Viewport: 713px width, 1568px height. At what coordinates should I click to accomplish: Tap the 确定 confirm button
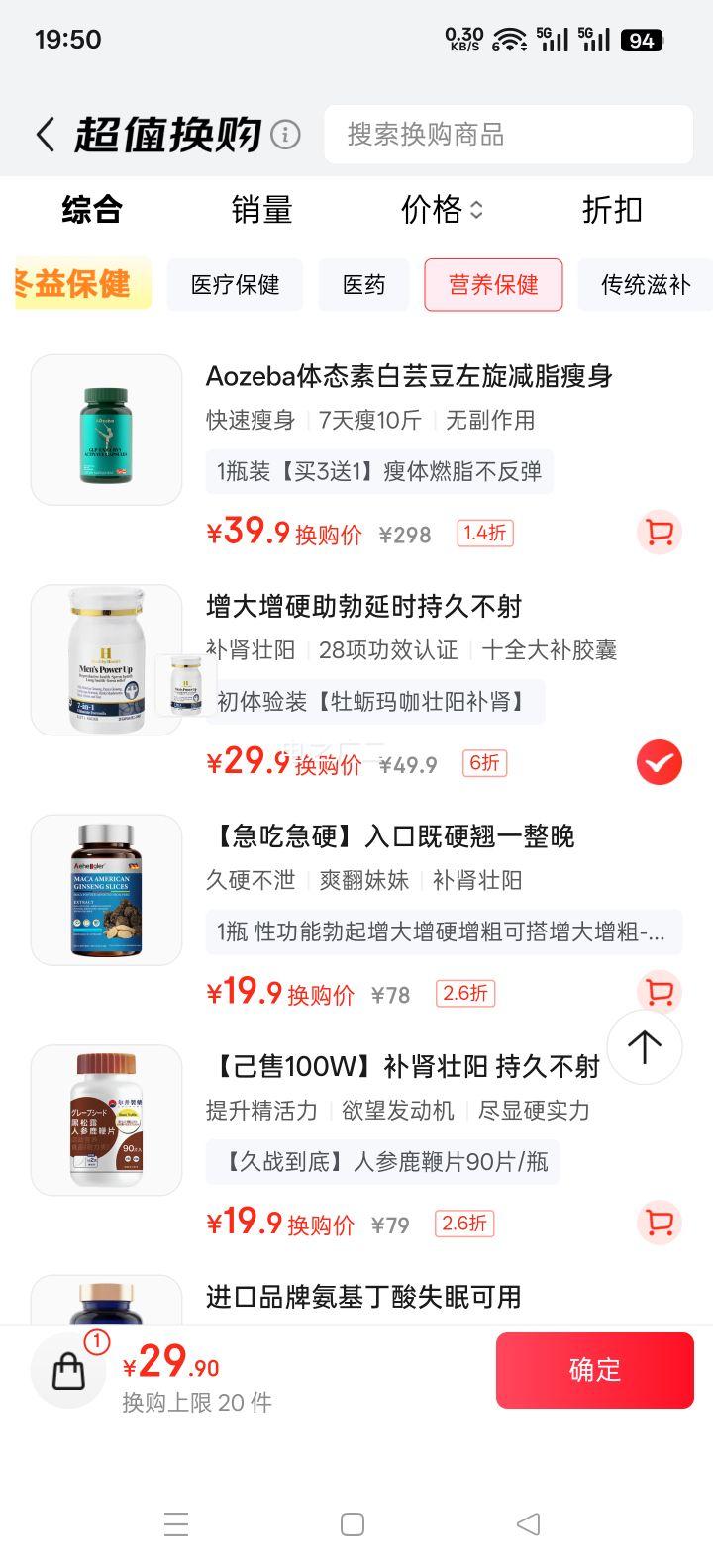[x=594, y=1370]
